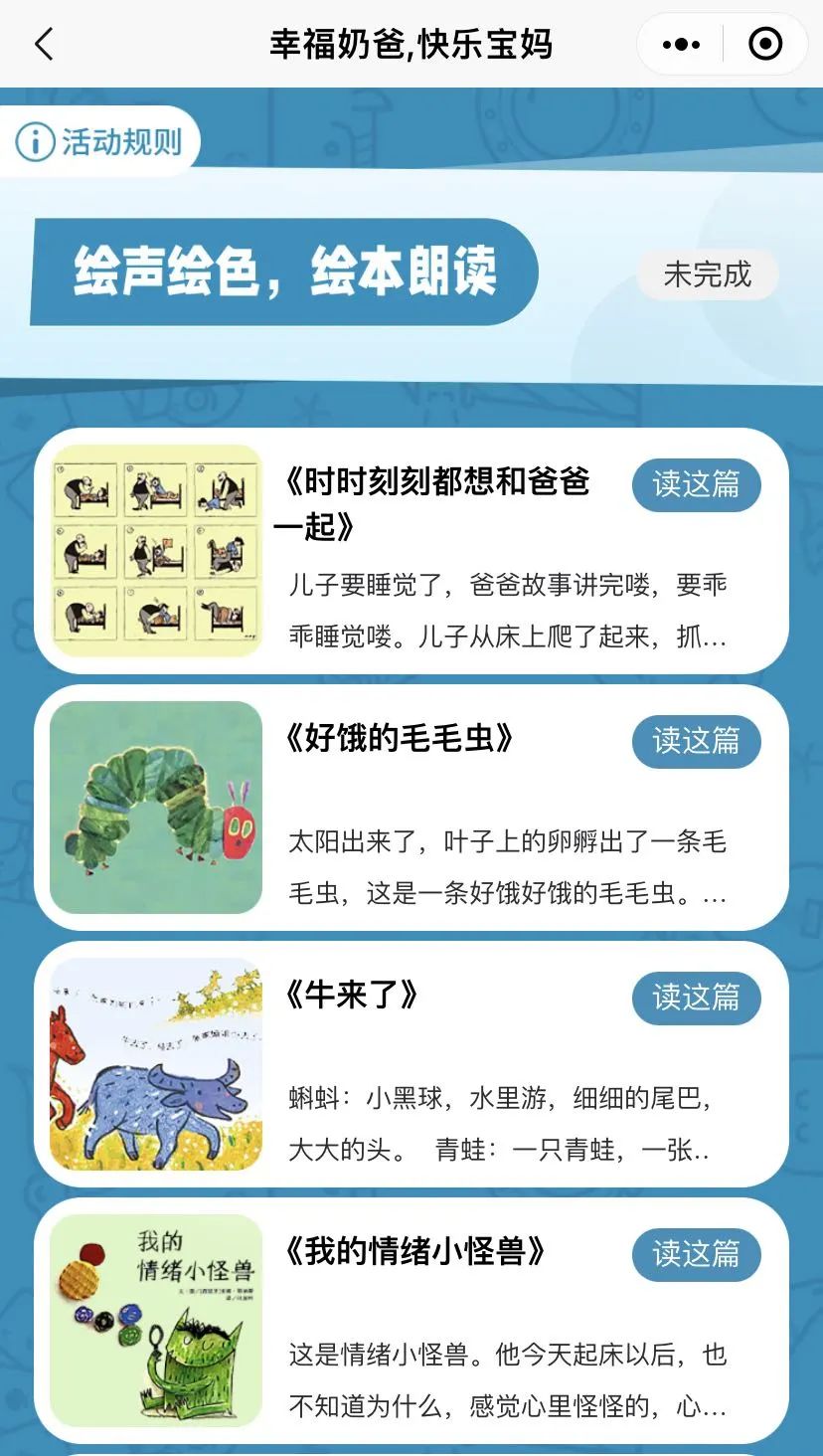The height and width of the screenshot is (1456, 823).
Task: Choose 读这篇 for 《牛来了》
Action: (696, 999)
